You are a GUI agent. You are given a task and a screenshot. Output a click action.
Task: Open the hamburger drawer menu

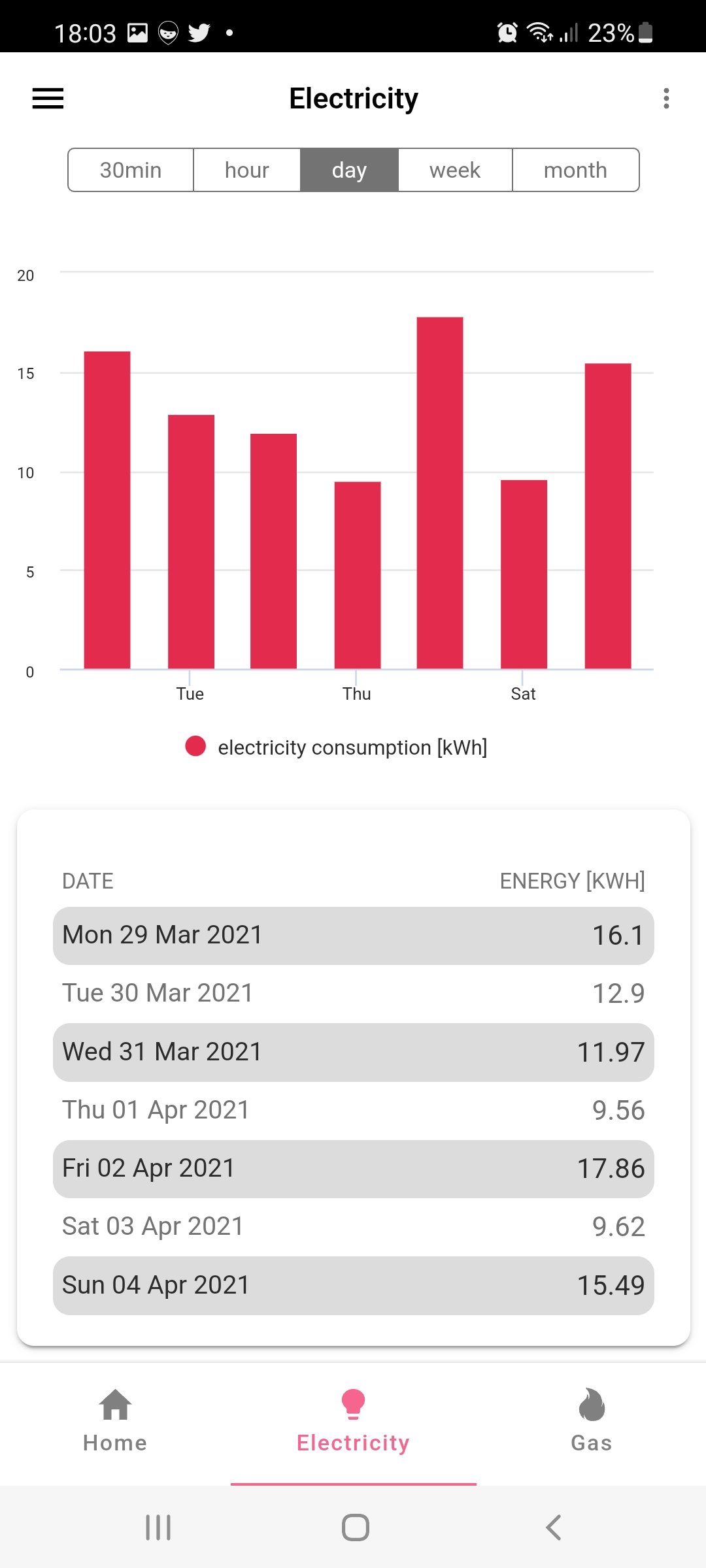pyautogui.click(x=48, y=99)
